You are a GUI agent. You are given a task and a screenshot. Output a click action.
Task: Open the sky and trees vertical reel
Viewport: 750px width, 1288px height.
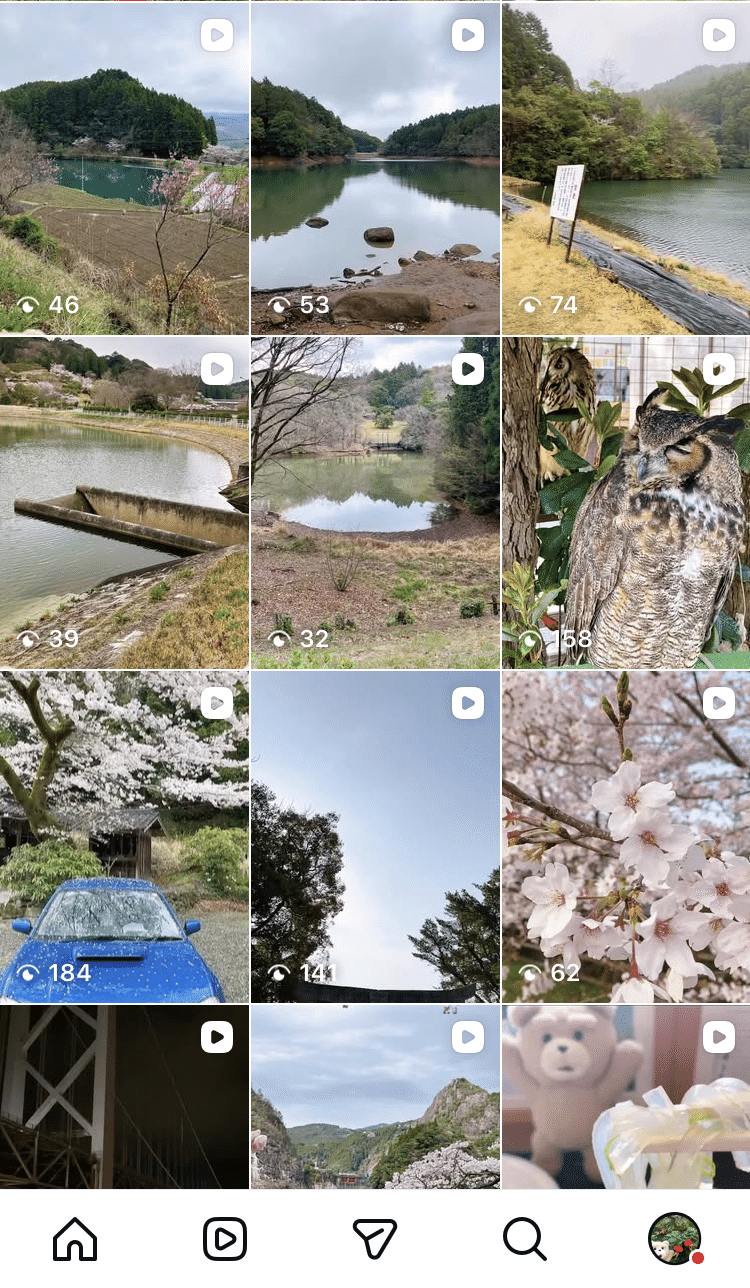375,835
